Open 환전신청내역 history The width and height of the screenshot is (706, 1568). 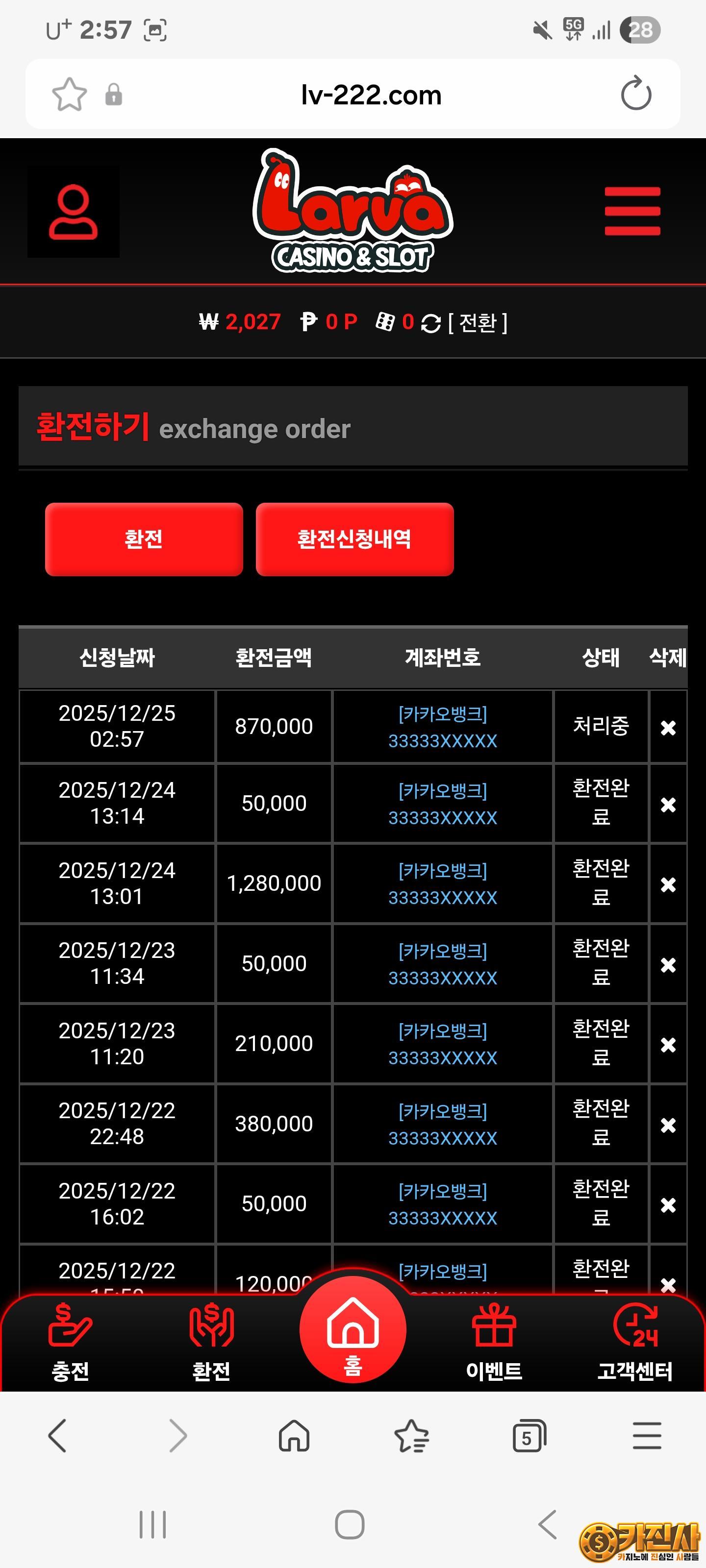tap(354, 539)
